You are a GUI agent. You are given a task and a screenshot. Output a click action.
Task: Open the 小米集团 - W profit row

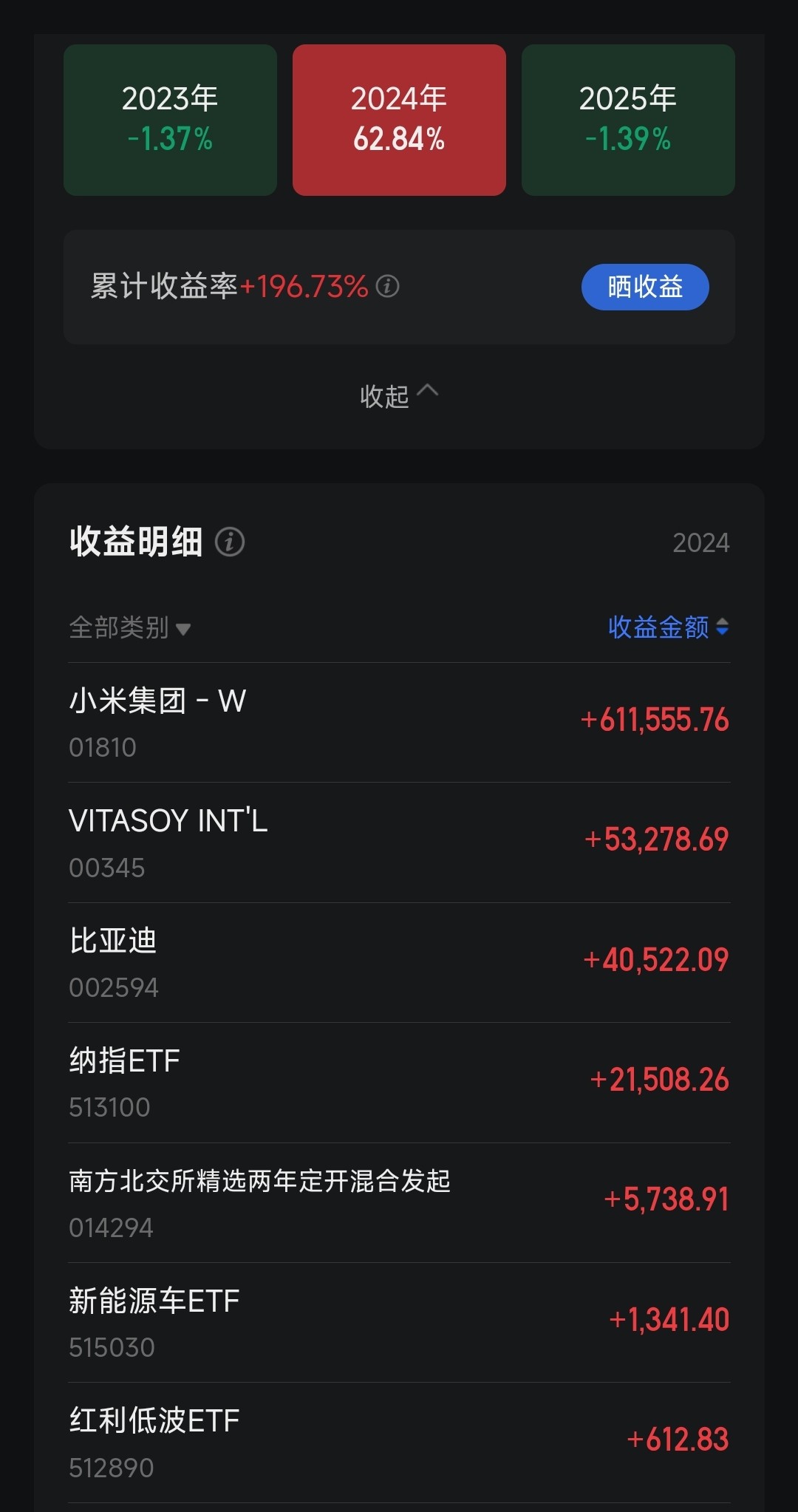click(399, 722)
